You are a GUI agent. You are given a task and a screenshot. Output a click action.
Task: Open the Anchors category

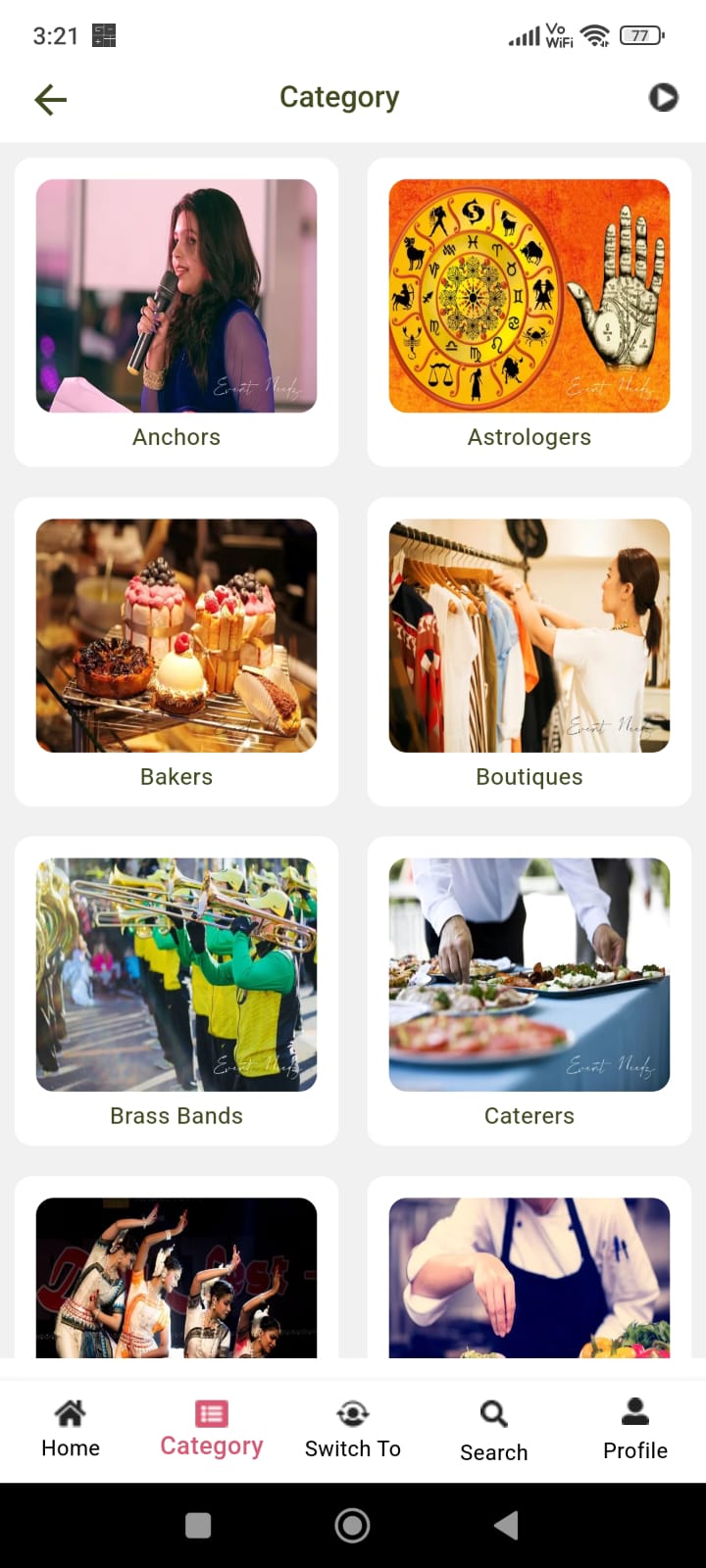pyautogui.click(x=176, y=312)
